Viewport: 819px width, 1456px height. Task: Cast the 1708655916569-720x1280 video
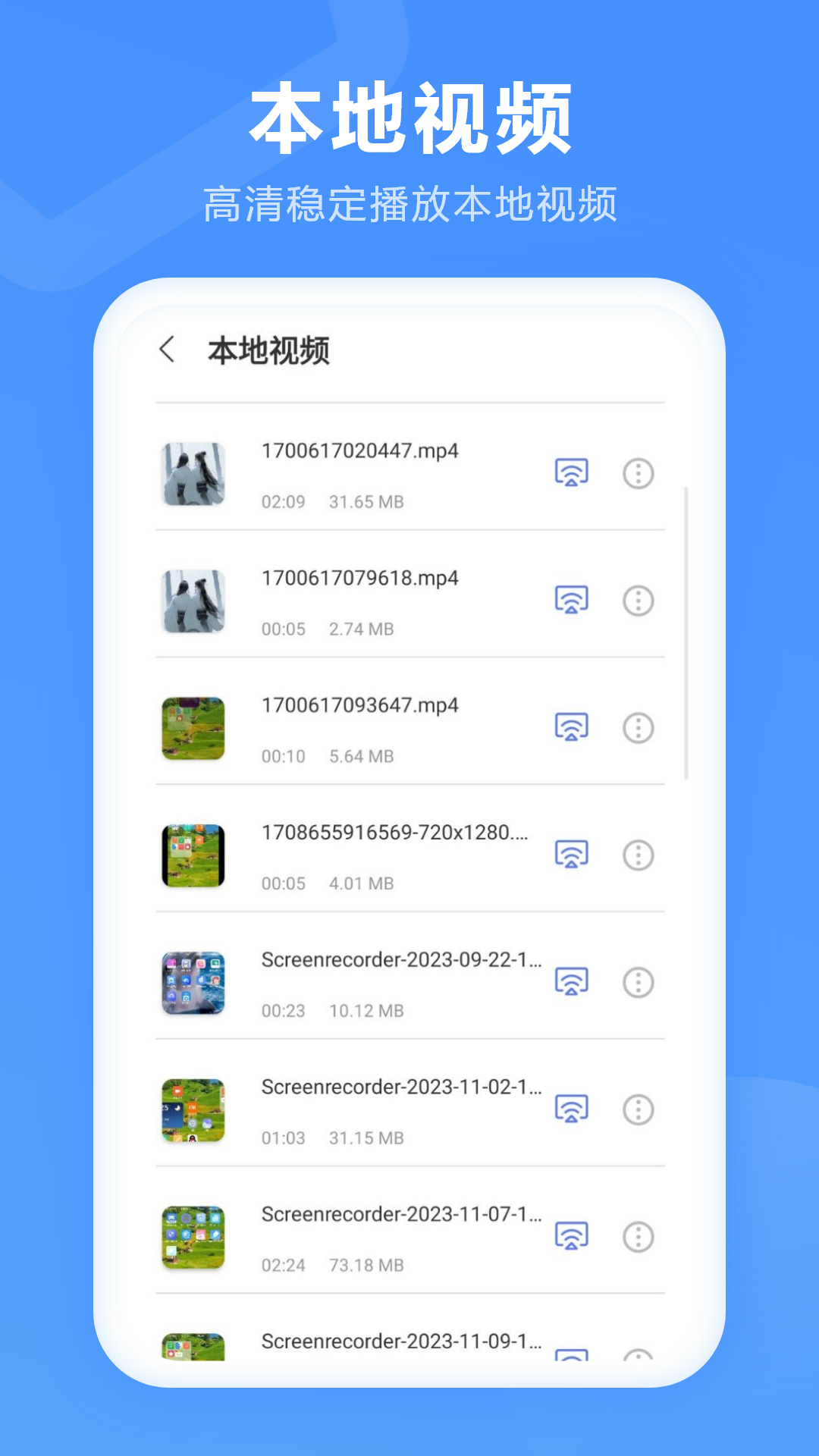(x=571, y=853)
